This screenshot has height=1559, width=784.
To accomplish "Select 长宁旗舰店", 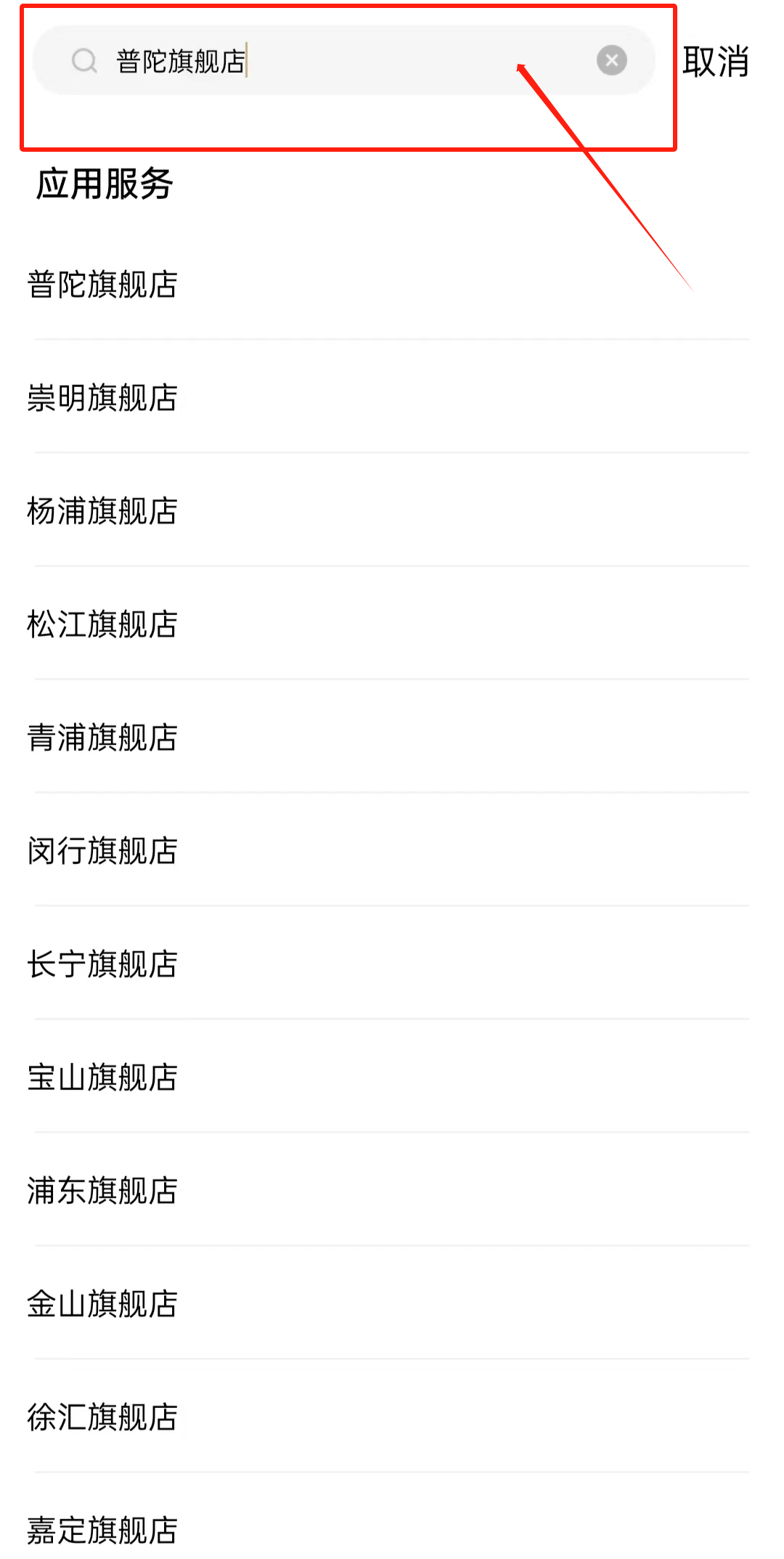I will [x=103, y=964].
